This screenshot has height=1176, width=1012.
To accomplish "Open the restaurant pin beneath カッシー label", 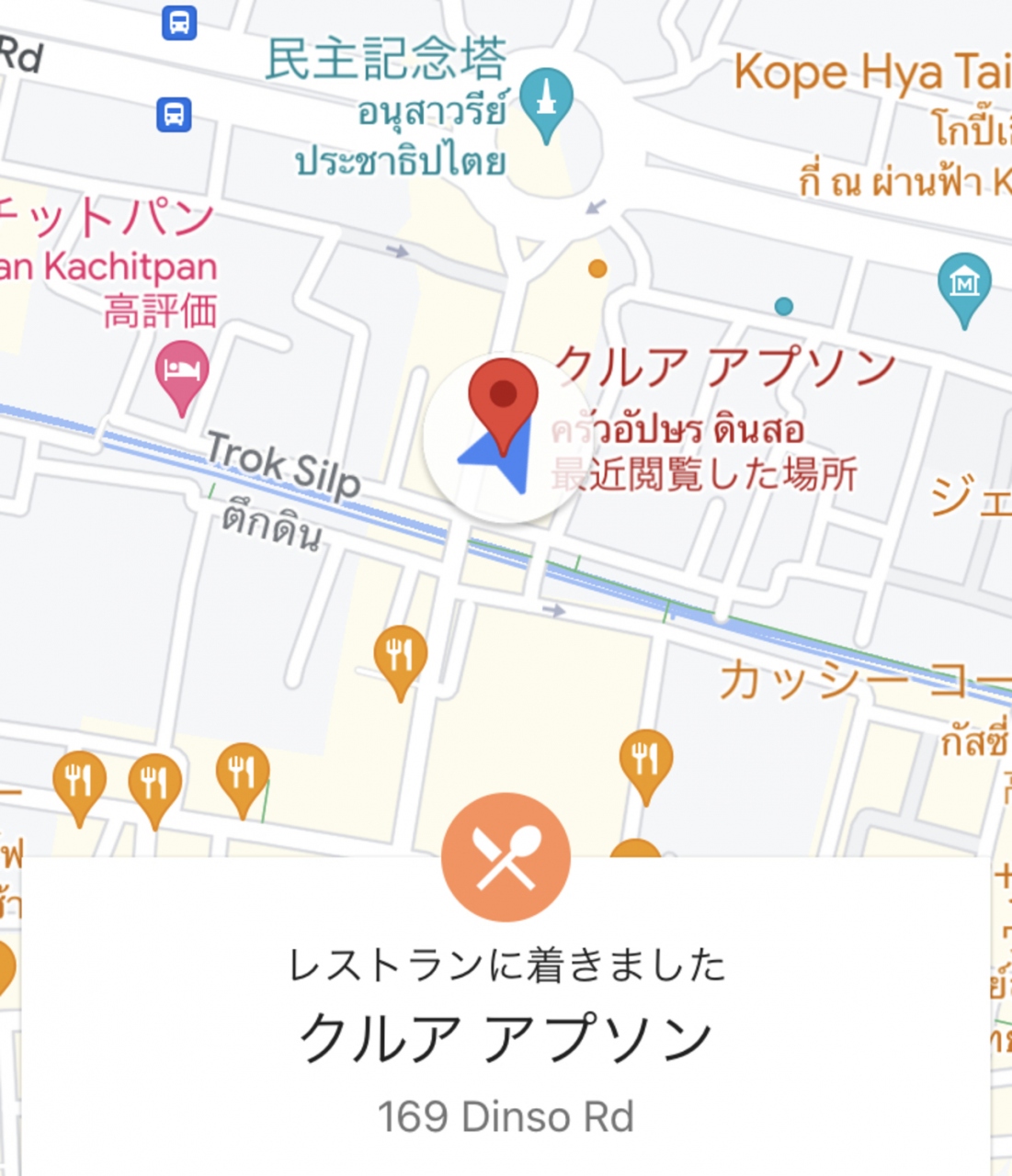I will pos(645,761).
